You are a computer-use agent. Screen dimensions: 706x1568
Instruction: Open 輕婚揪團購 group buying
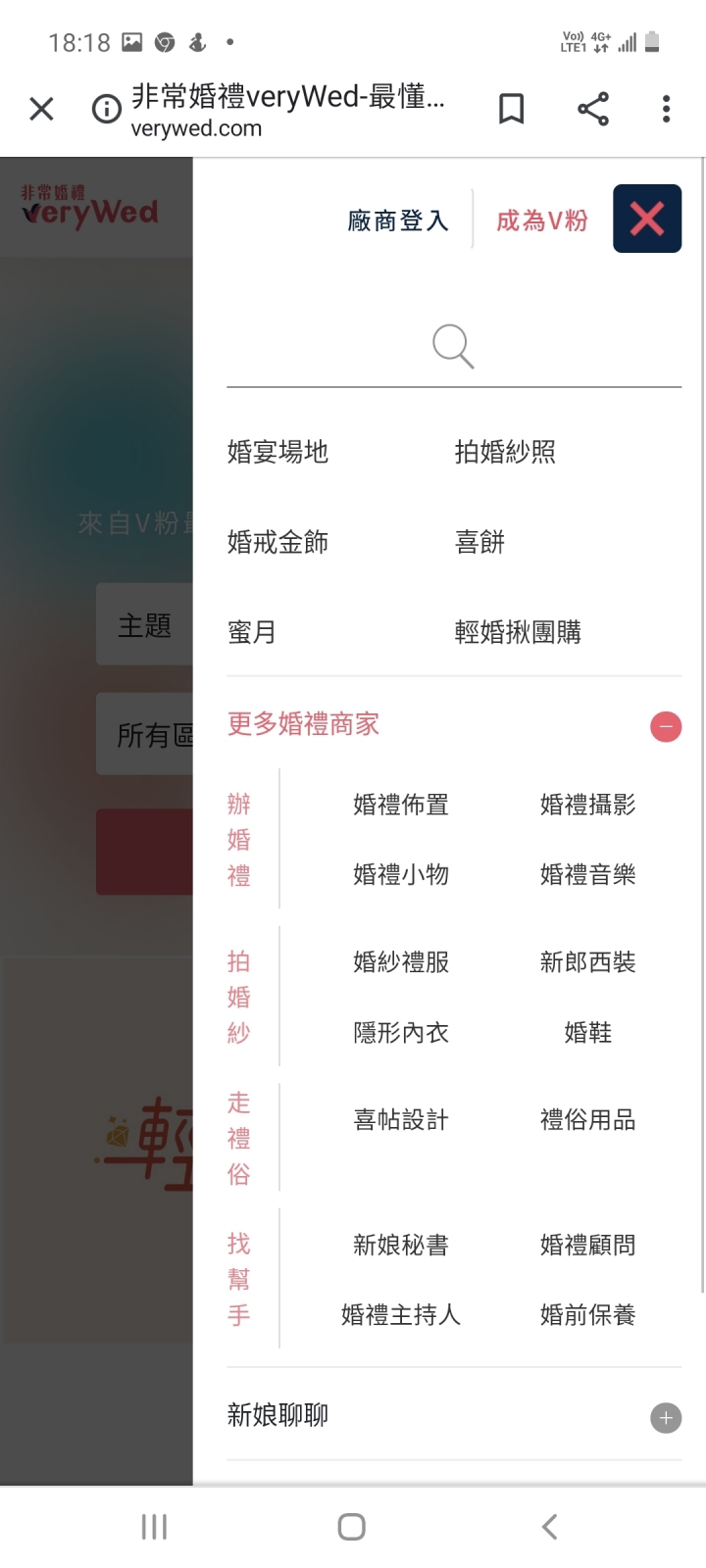(518, 632)
